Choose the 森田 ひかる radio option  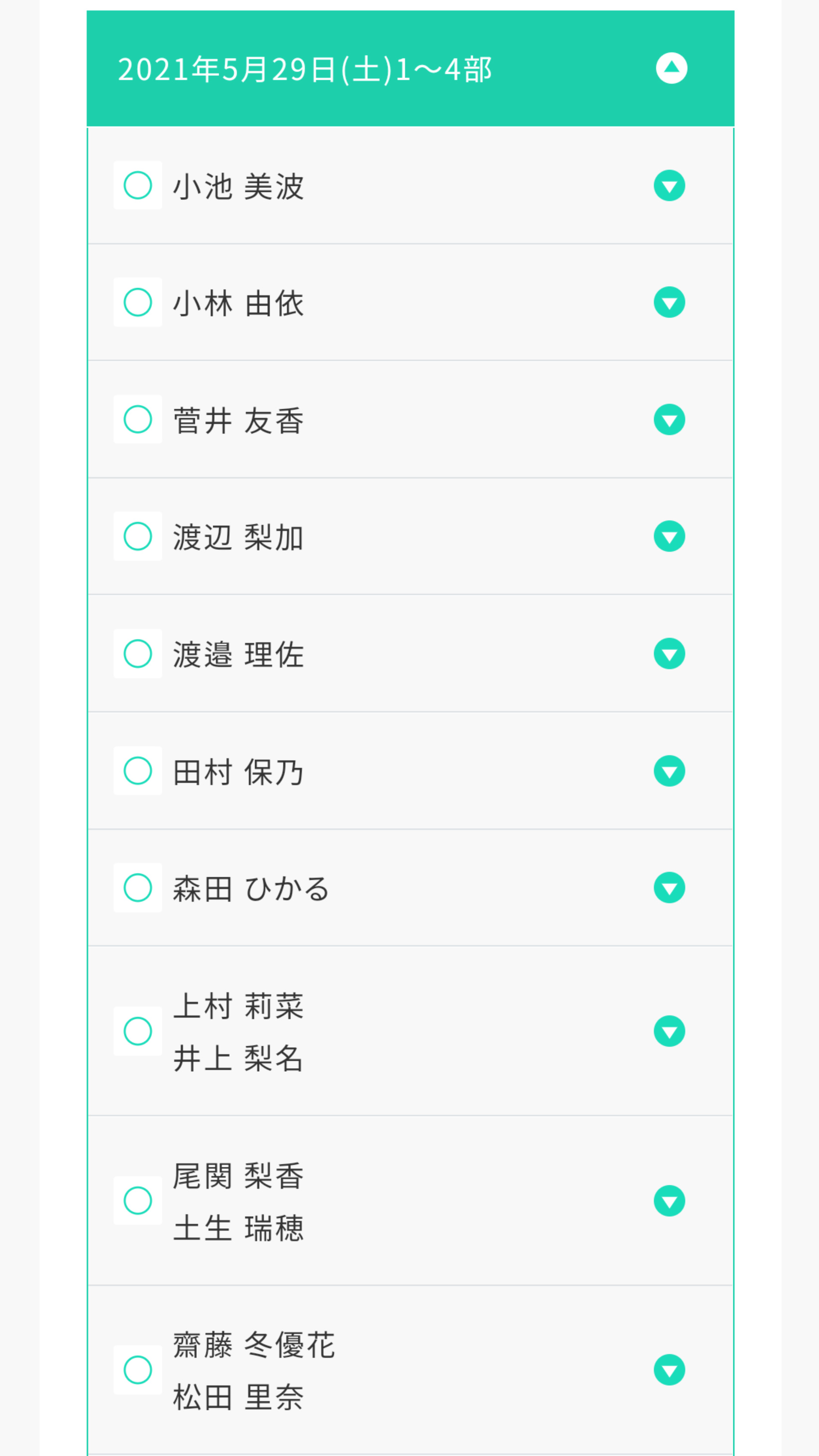point(138,888)
